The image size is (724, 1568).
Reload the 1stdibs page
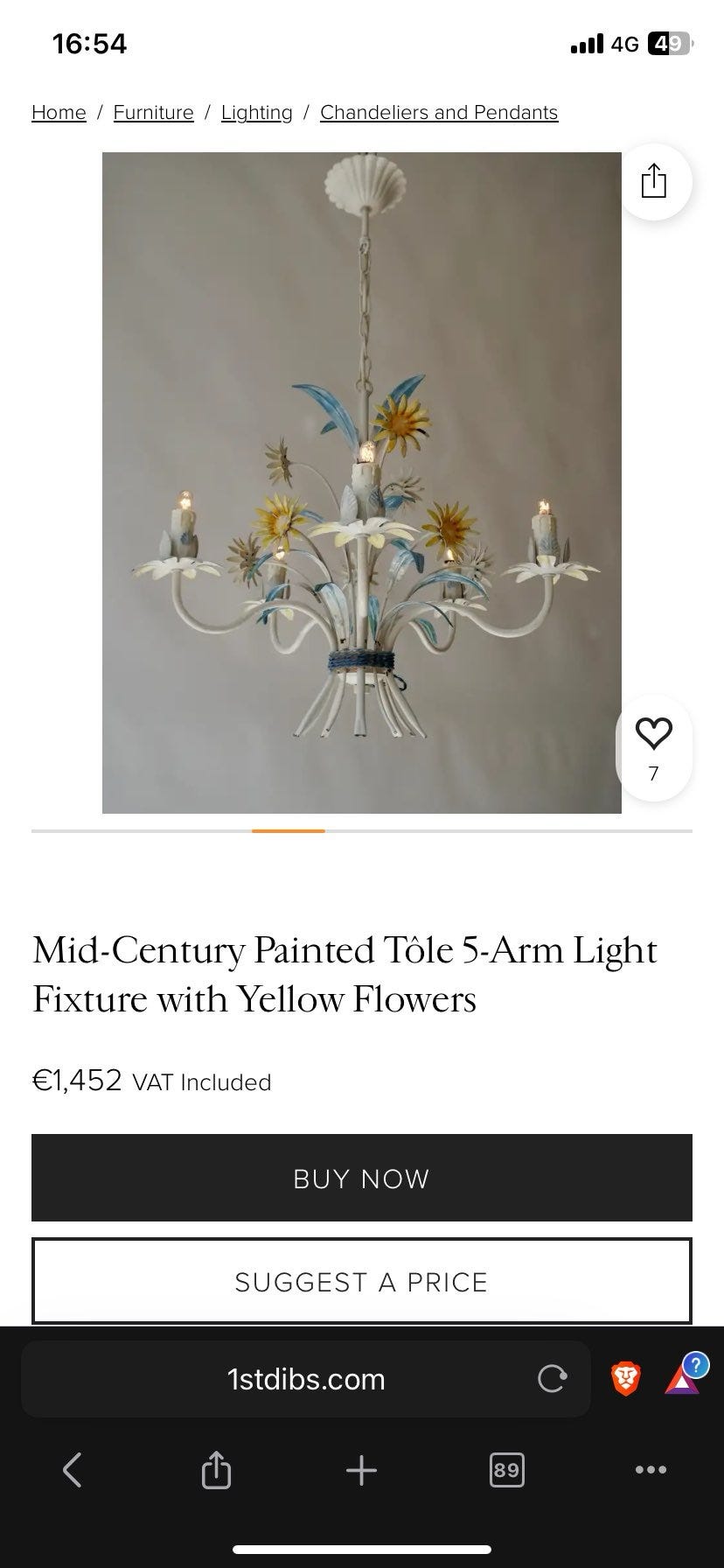[551, 1378]
